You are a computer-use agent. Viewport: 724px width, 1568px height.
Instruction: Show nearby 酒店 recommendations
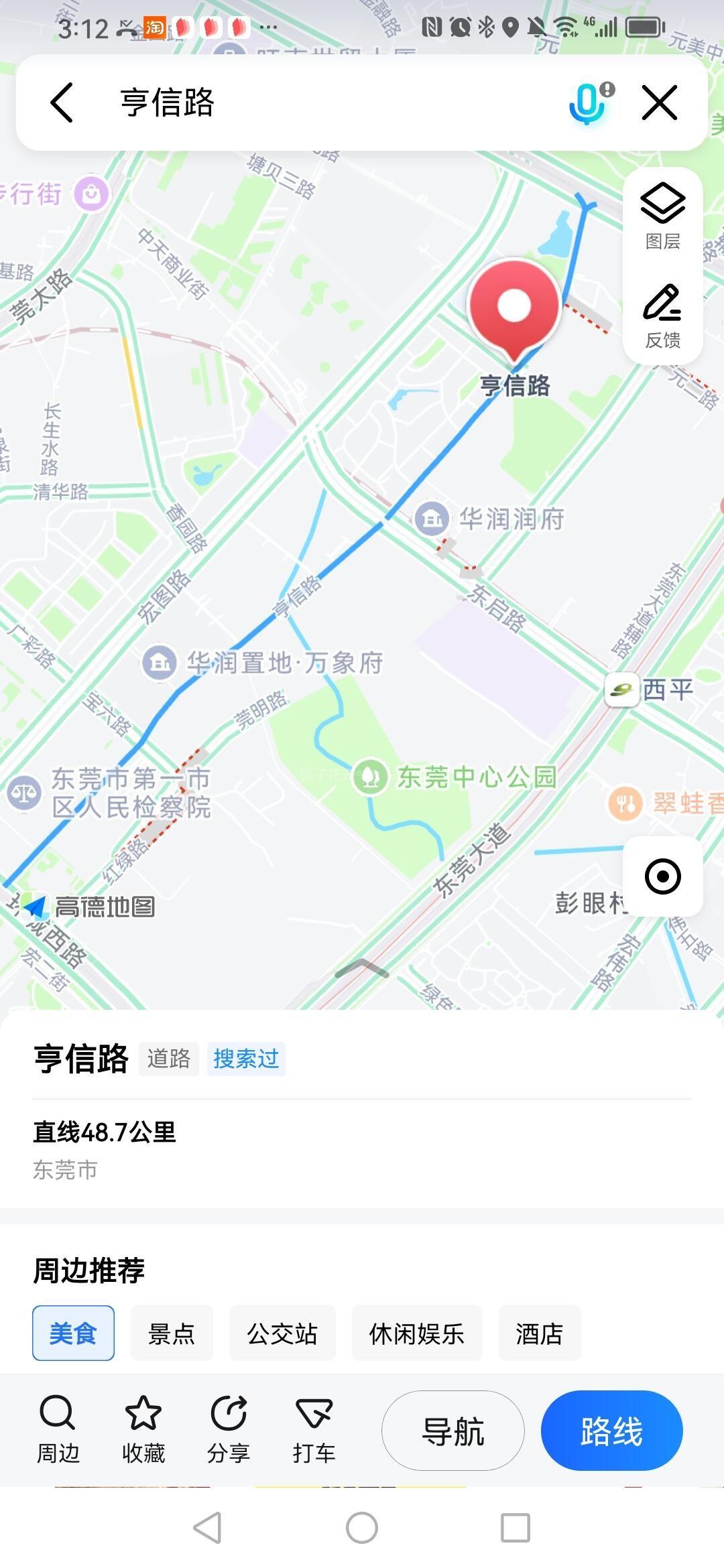pyautogui.click(x=539, y=1333)
